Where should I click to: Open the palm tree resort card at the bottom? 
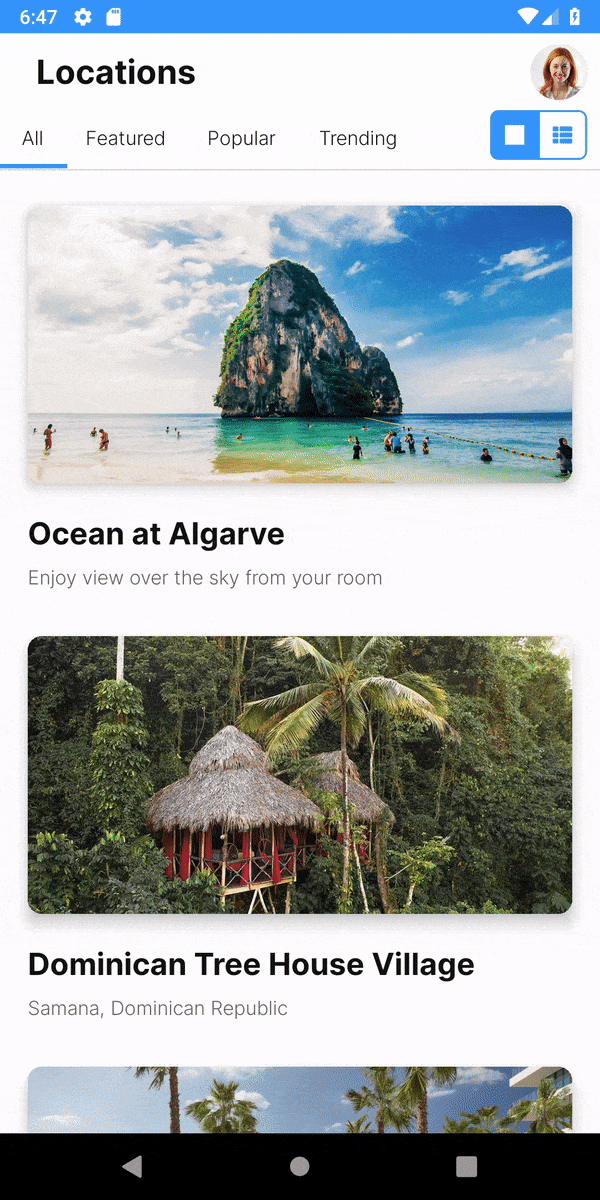(300, 1099)
